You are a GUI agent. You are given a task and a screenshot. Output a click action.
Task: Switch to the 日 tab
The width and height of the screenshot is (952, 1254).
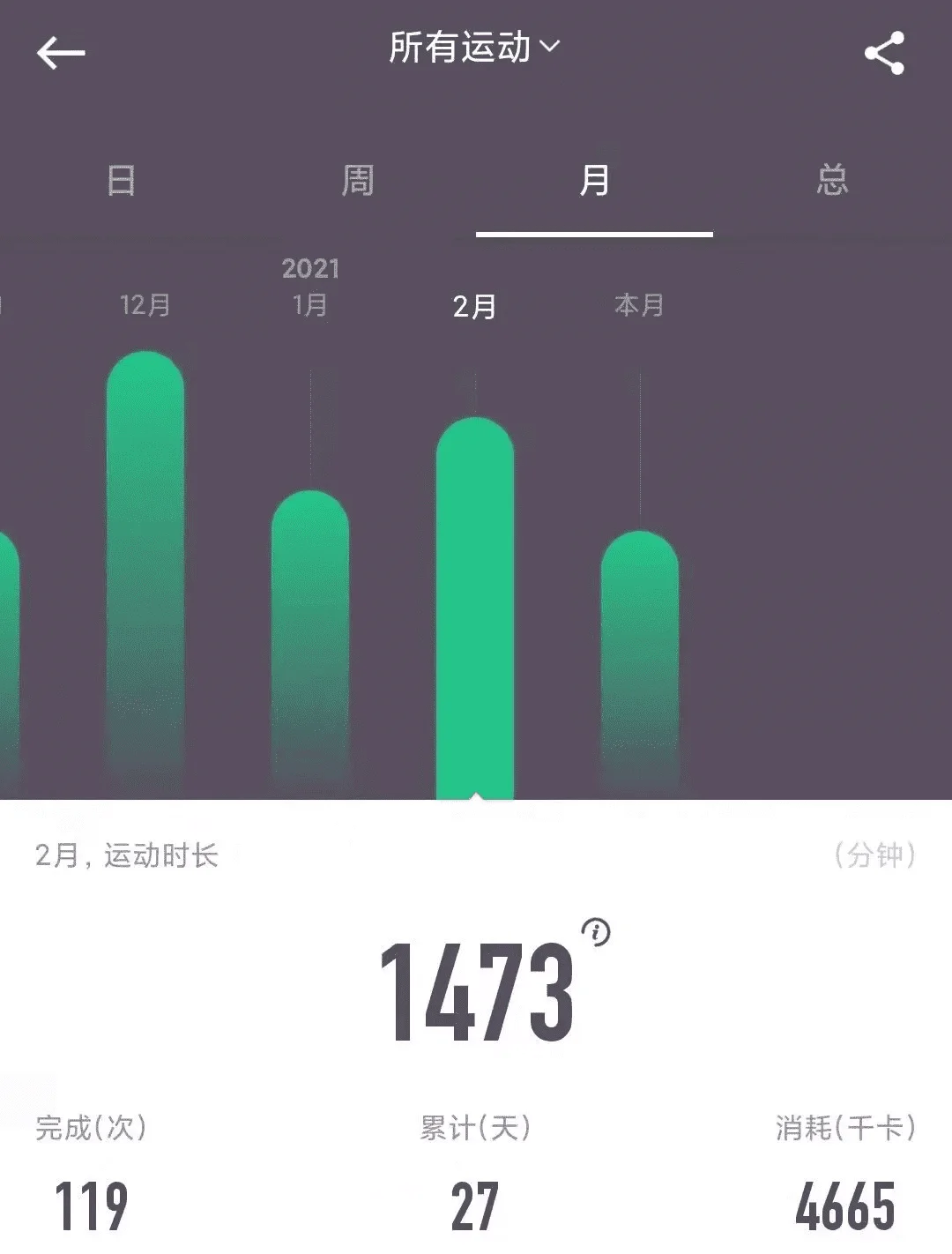(121, 181)
